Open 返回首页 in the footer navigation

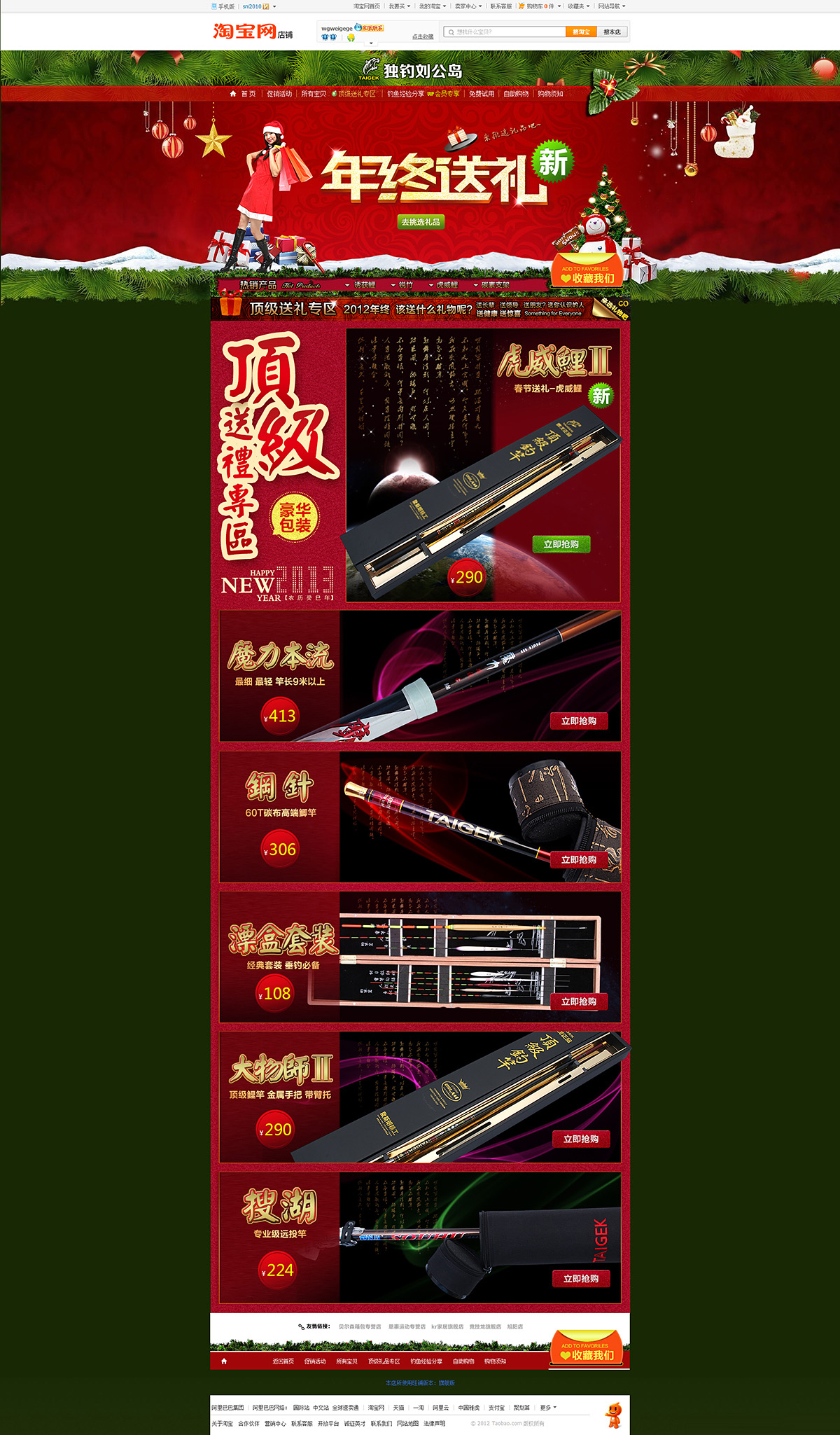coord(283,1361)
